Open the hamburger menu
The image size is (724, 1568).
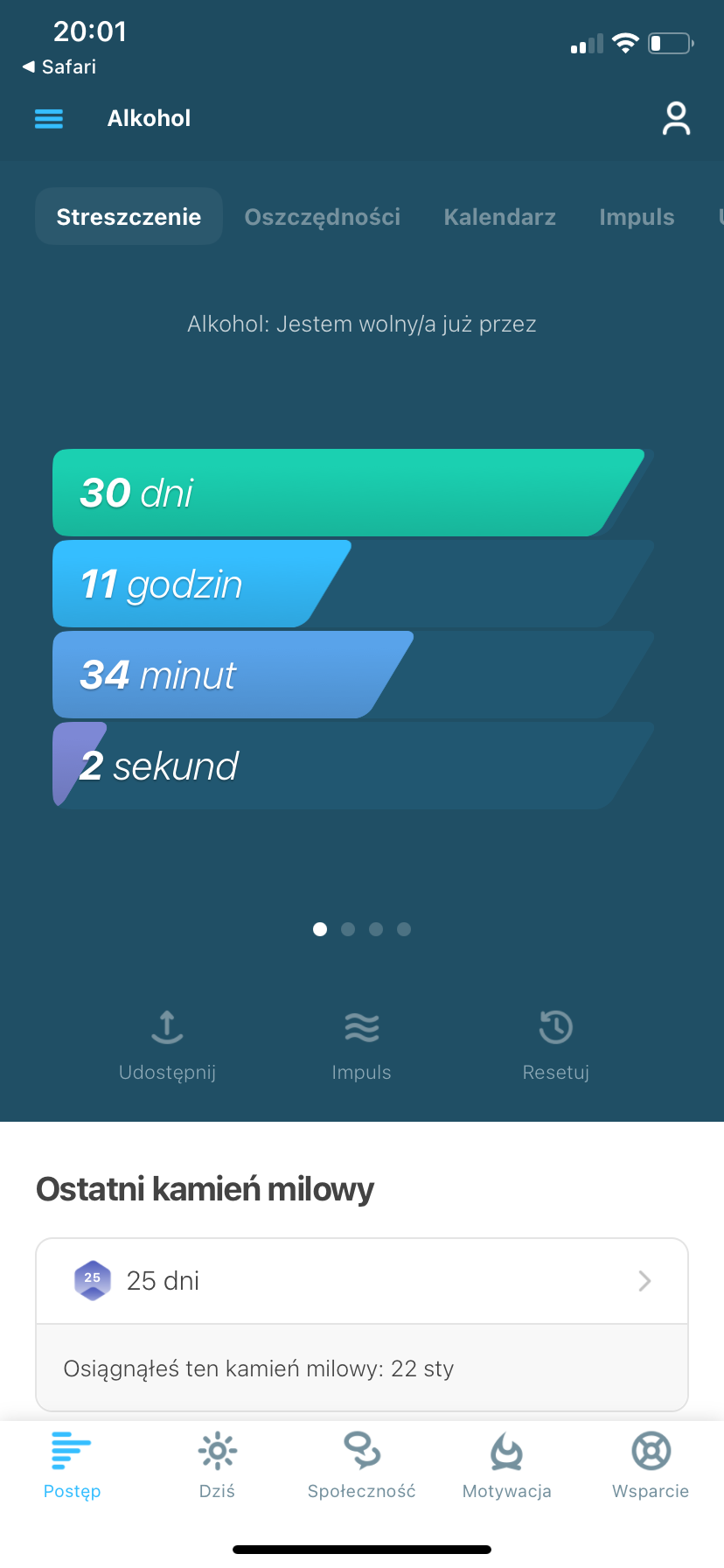tap(49, 118)
